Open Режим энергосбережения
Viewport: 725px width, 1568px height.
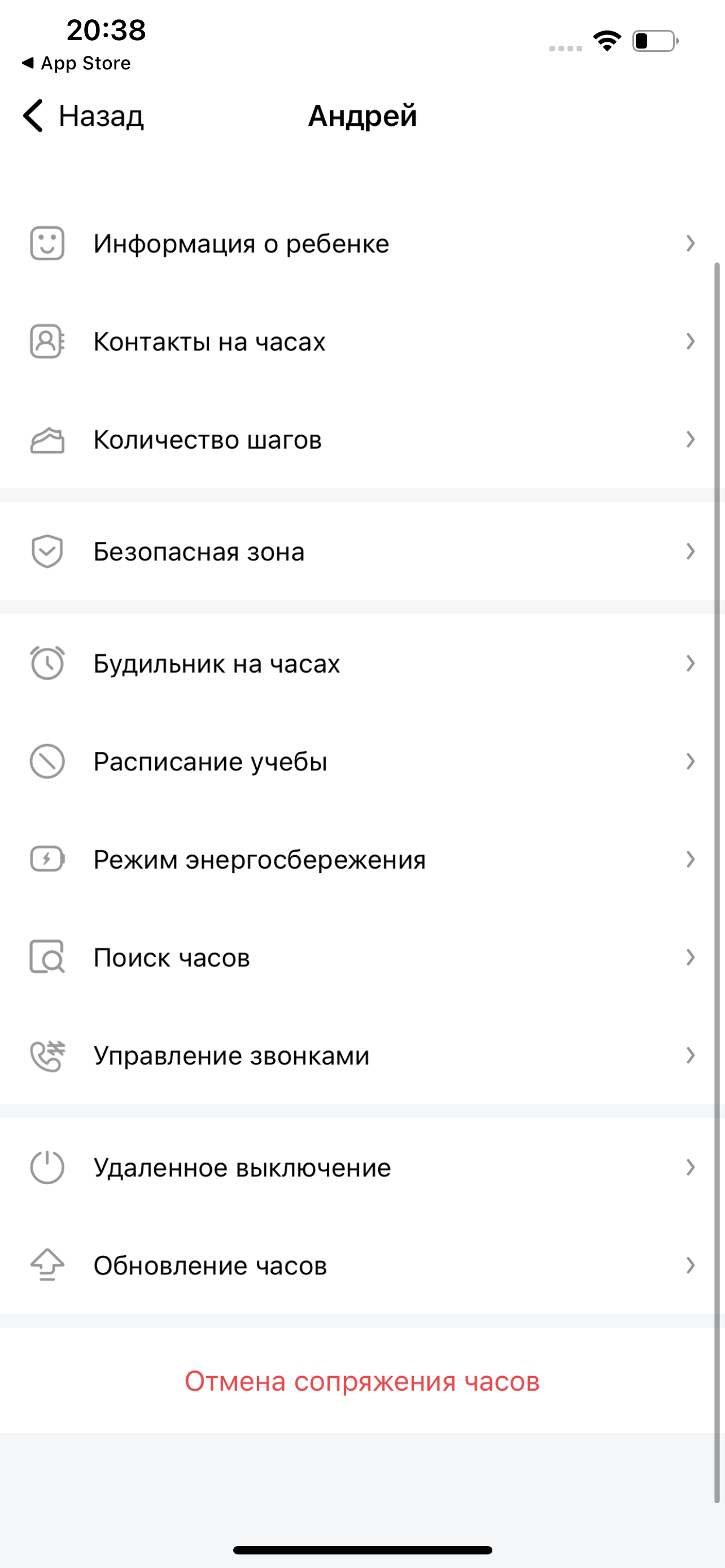pyautogui.click(x=362, y=860)
